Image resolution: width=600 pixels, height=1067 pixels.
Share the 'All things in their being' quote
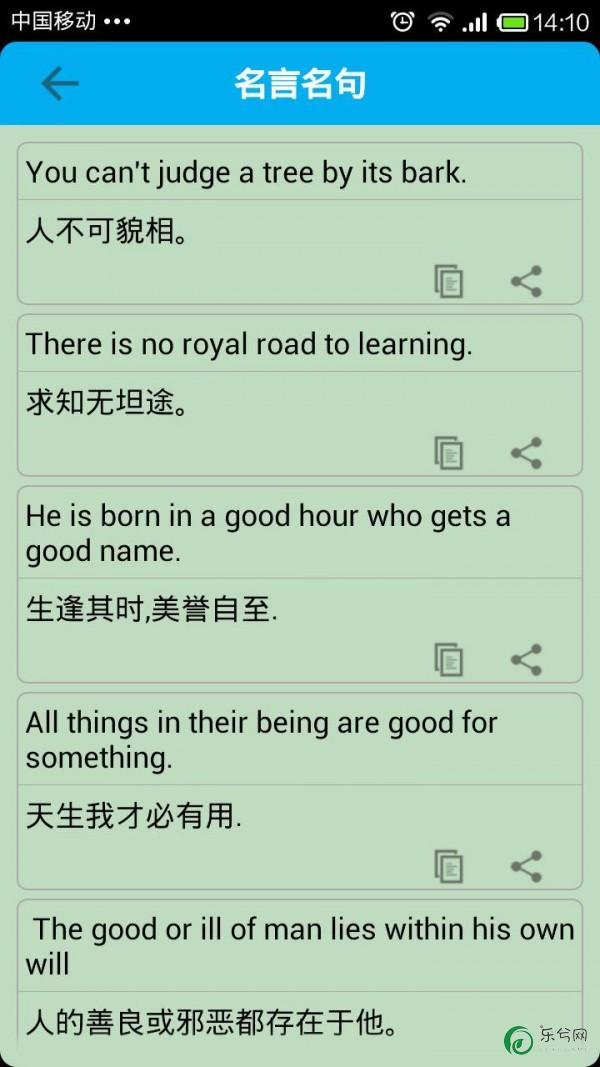coord(527,866)
